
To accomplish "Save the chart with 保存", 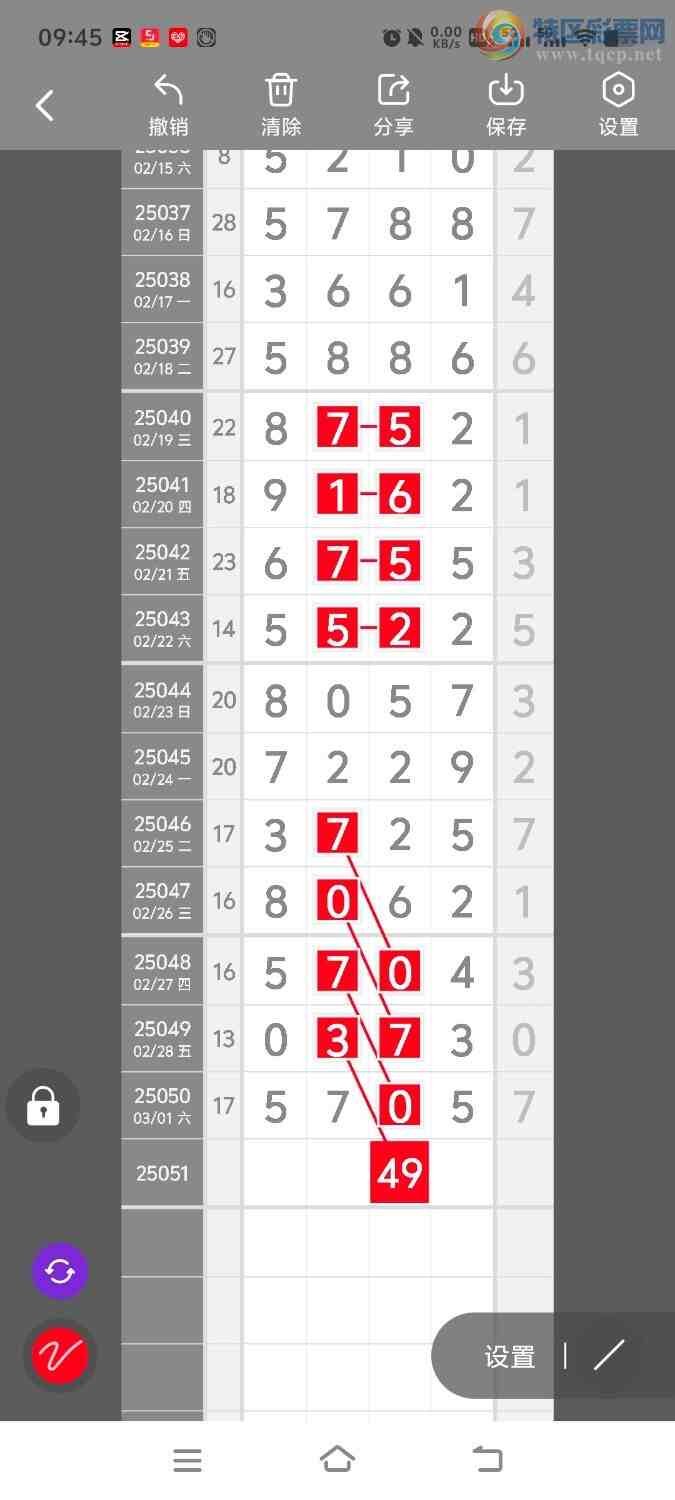I will pos(506,105).
